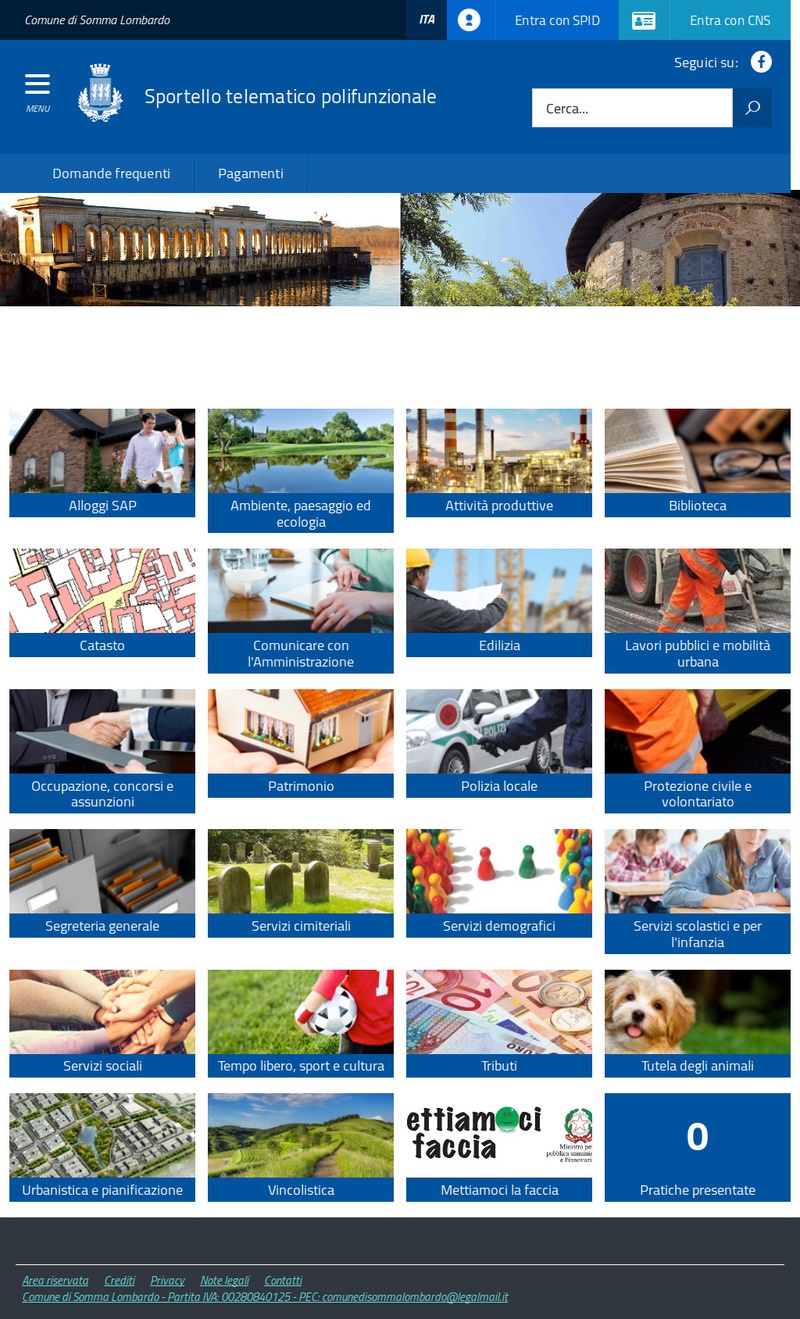Select the Tributi category
The width and height of the screenshot is (800, 1319).
[x=499, y=1022]
